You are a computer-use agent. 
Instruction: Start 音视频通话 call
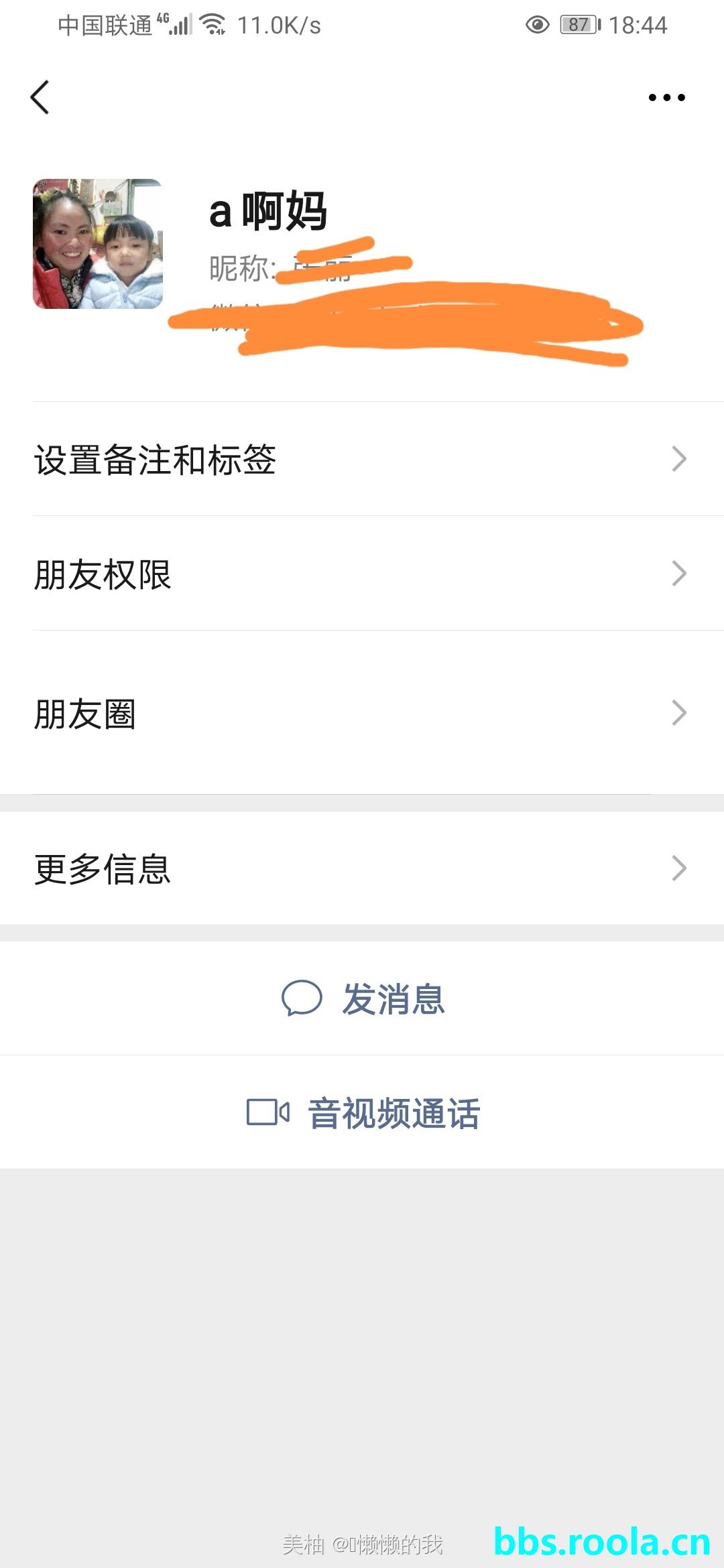click(x=363, y=1113)
